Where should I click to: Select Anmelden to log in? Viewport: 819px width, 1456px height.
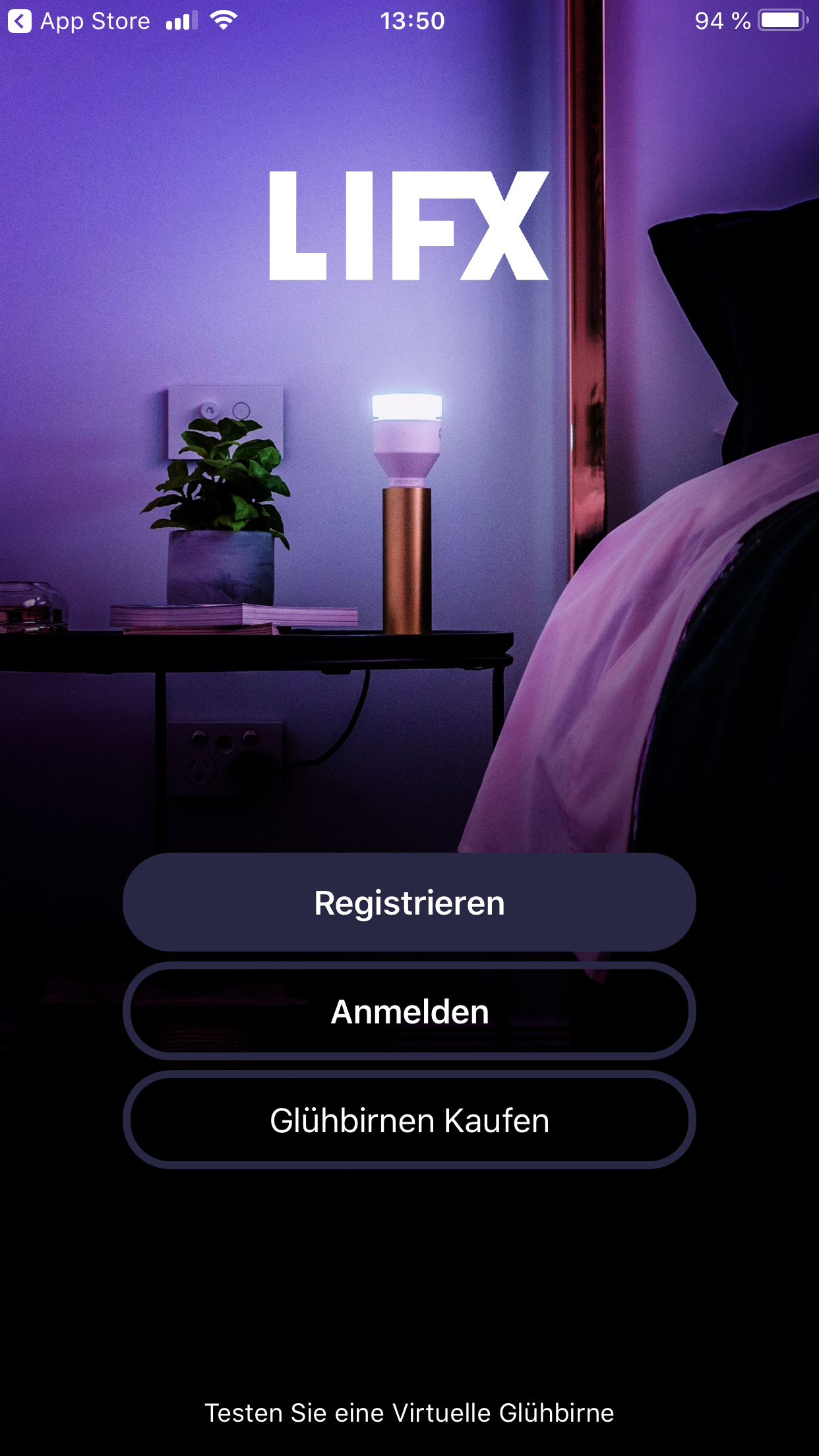(x=409, y=1011)
